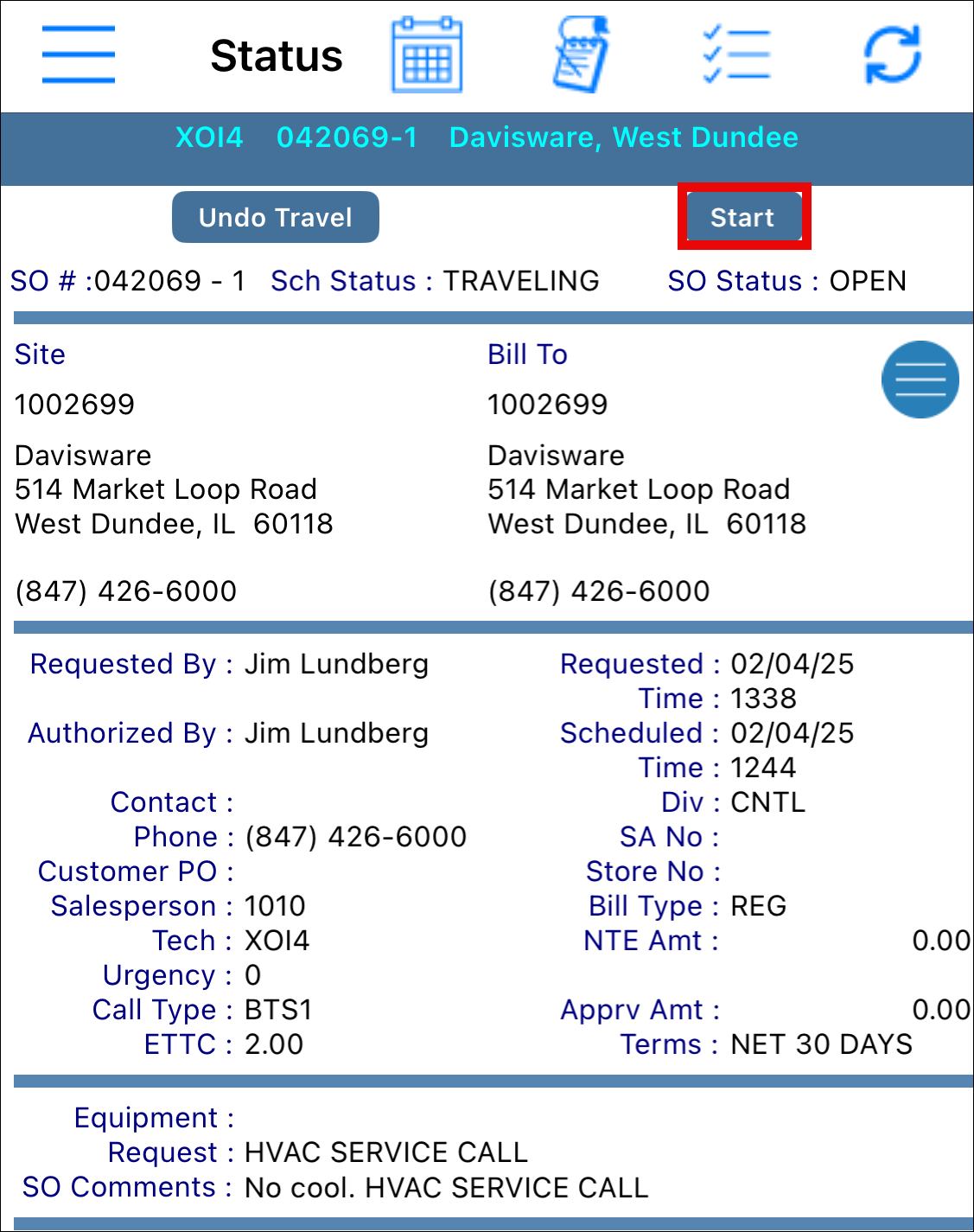Open the notes clipboard icon
The image size is (974, 1232).
581,55
